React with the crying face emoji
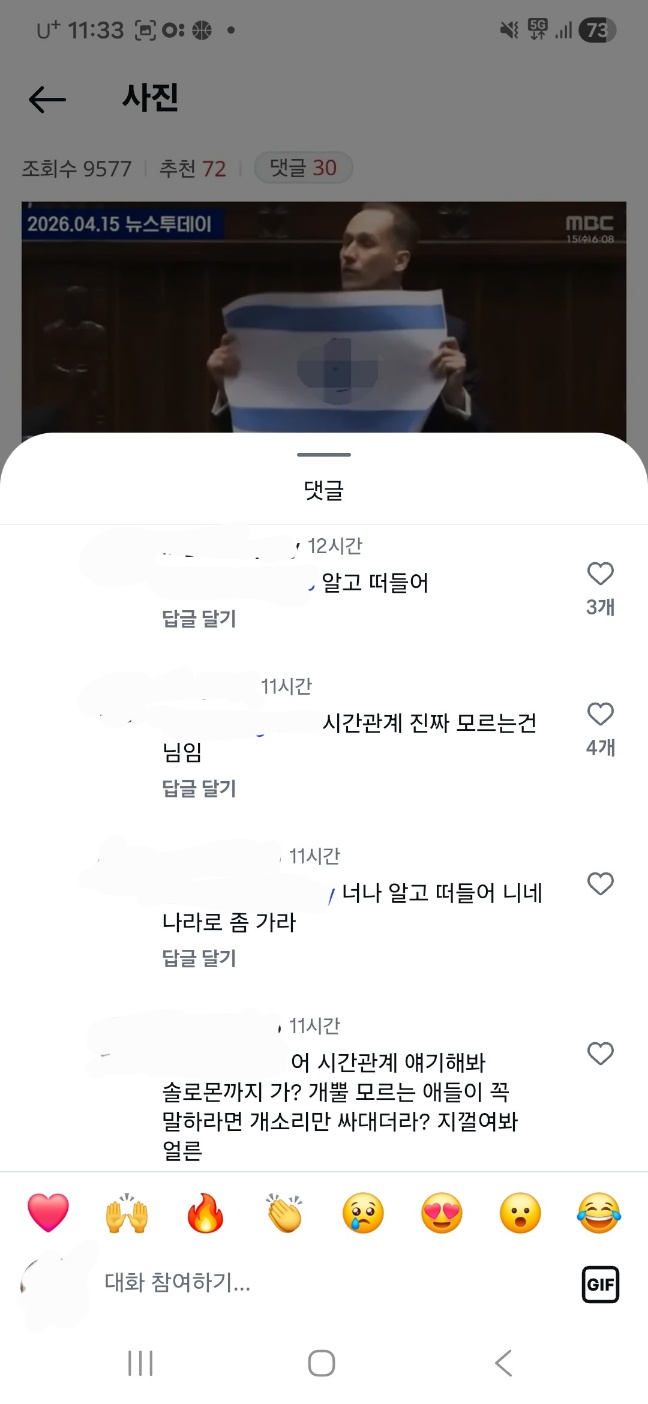This screenshot has height=1404, width=648. [363, 1214]
